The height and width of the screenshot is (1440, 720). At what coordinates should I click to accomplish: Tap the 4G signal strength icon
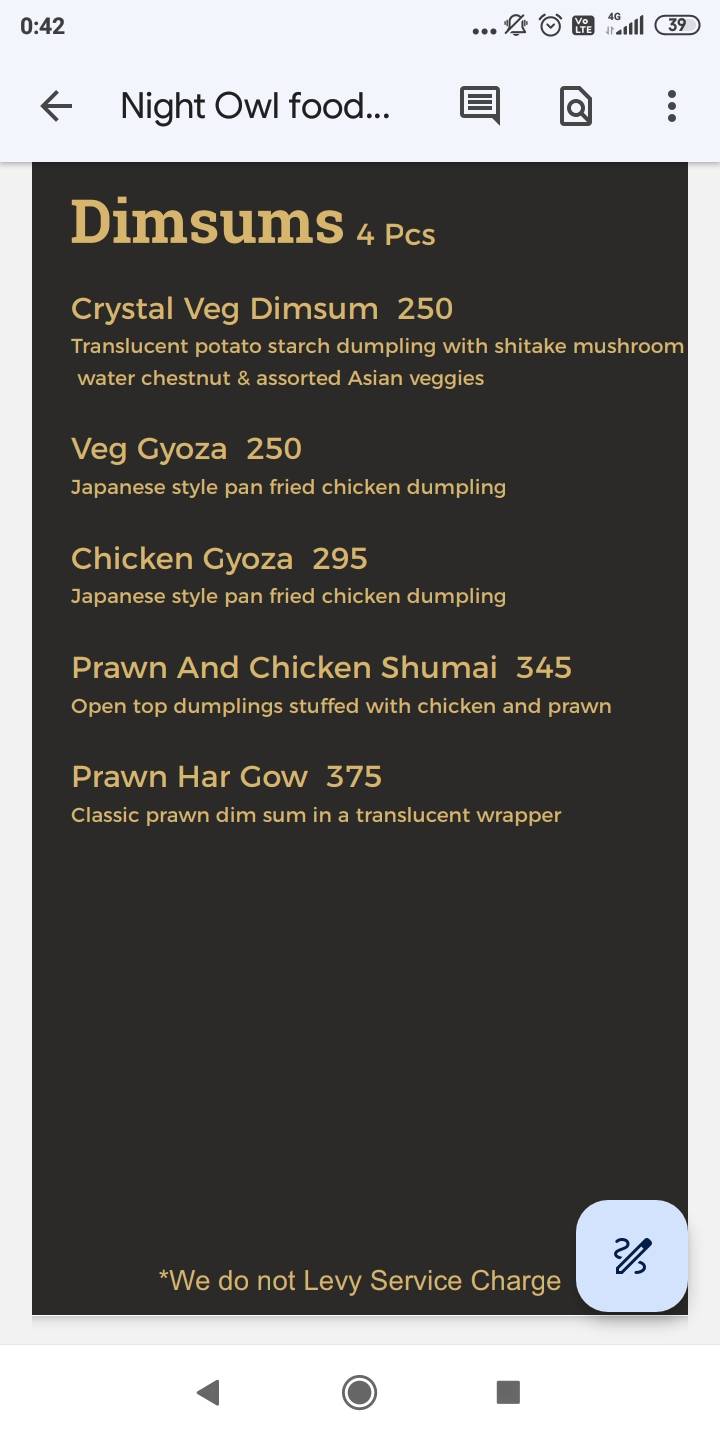pos(625,25)
